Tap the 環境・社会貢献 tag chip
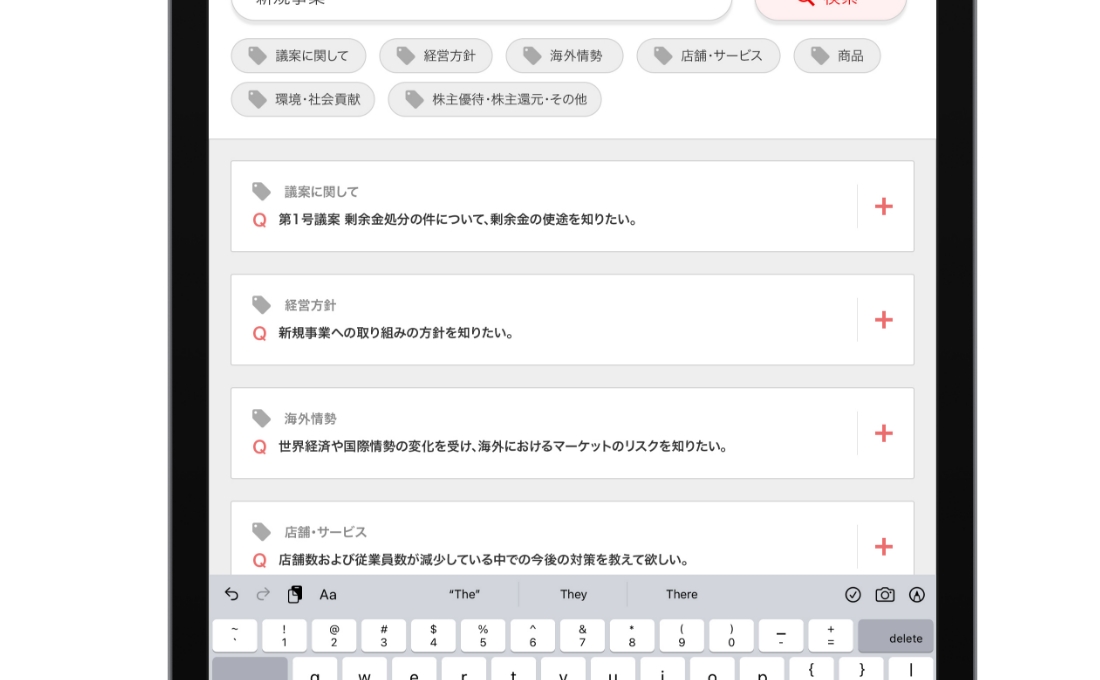 [x=302, y=99]
